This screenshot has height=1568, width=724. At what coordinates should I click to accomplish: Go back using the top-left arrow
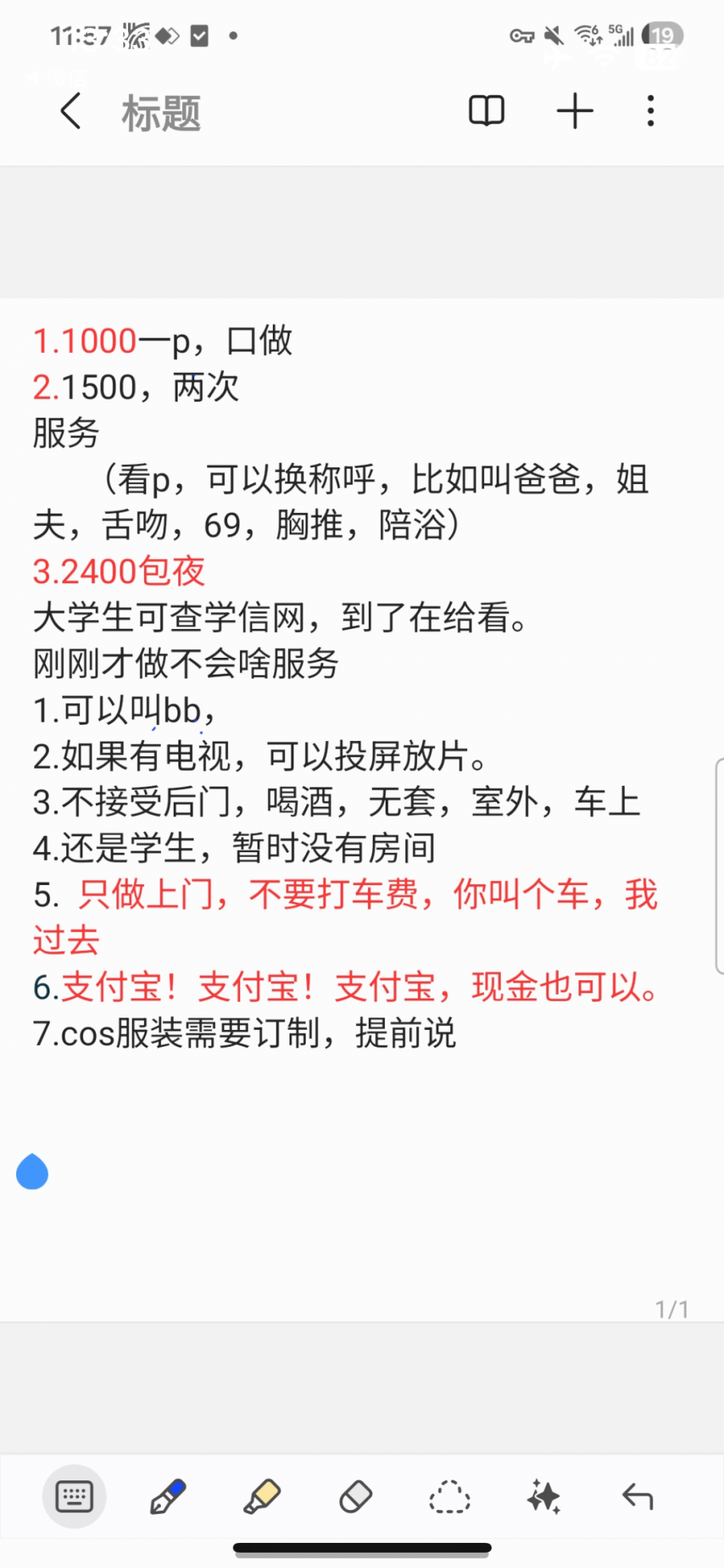coord(71,112)
